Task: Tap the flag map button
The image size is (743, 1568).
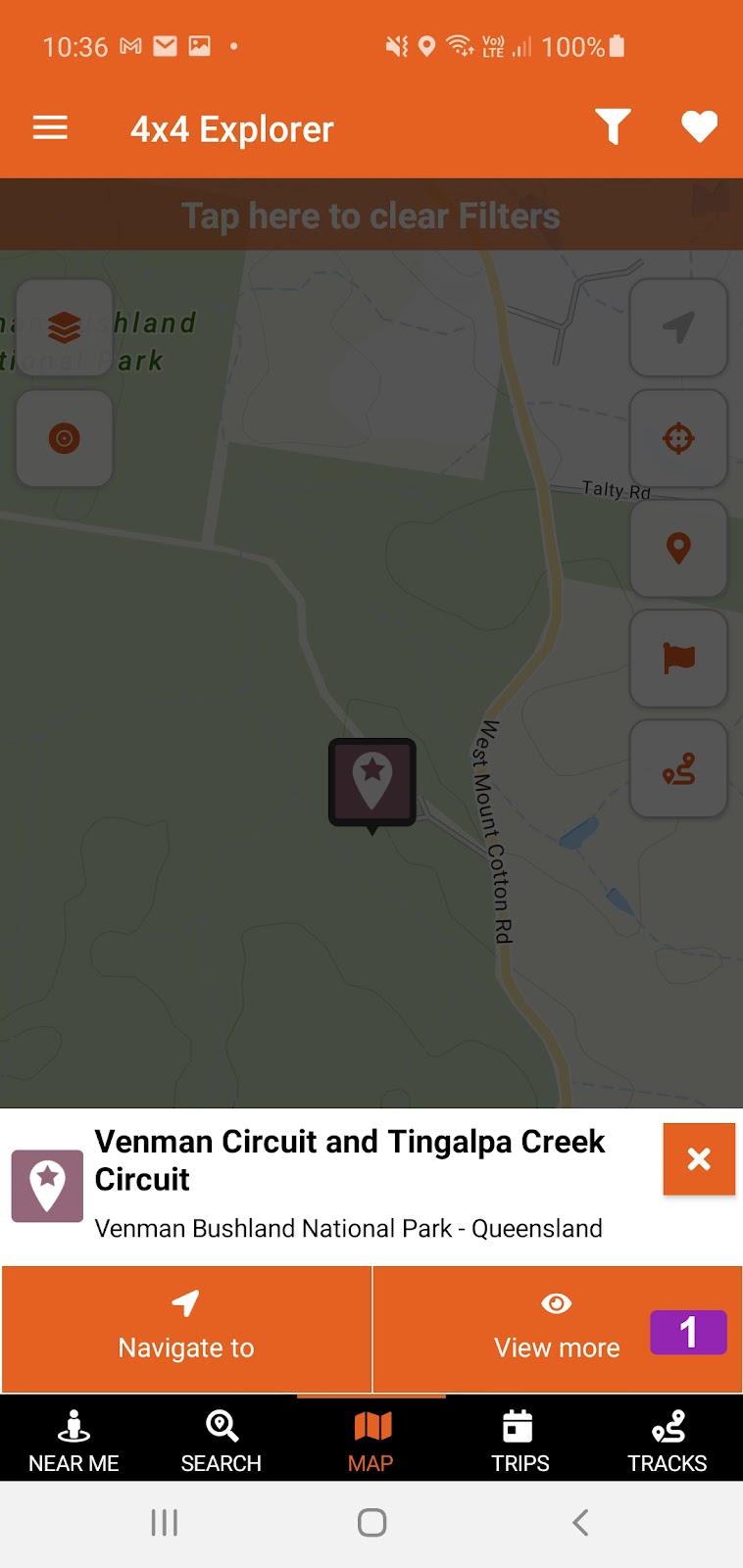Action: 678,658
